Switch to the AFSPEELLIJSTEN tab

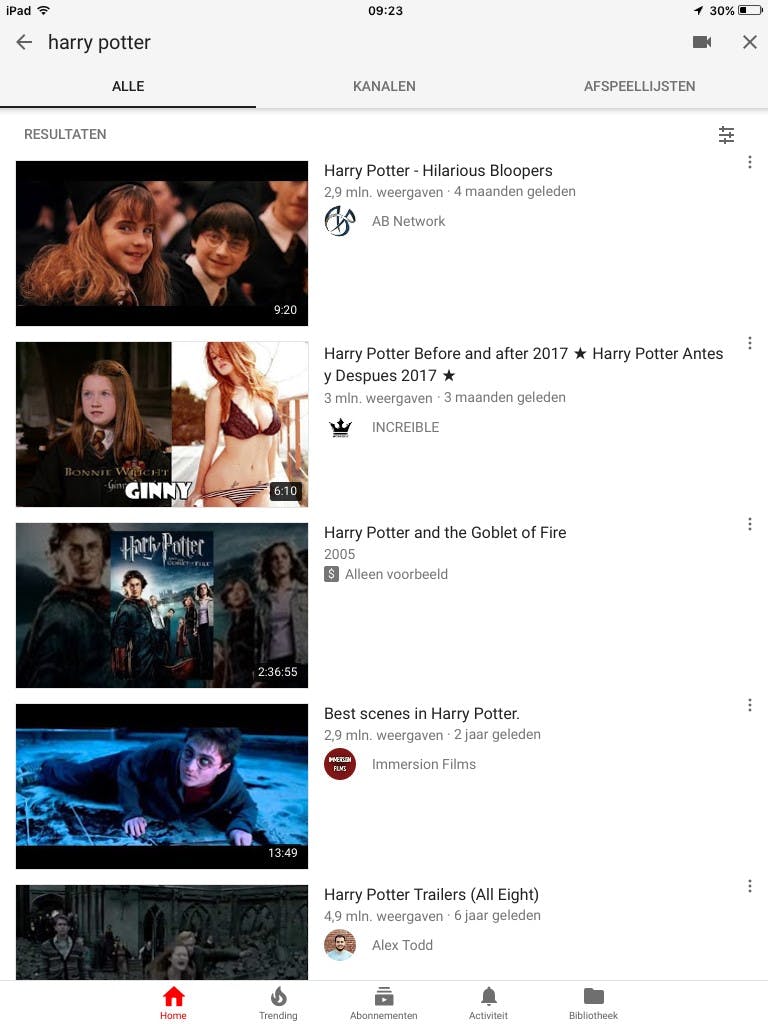640,86
